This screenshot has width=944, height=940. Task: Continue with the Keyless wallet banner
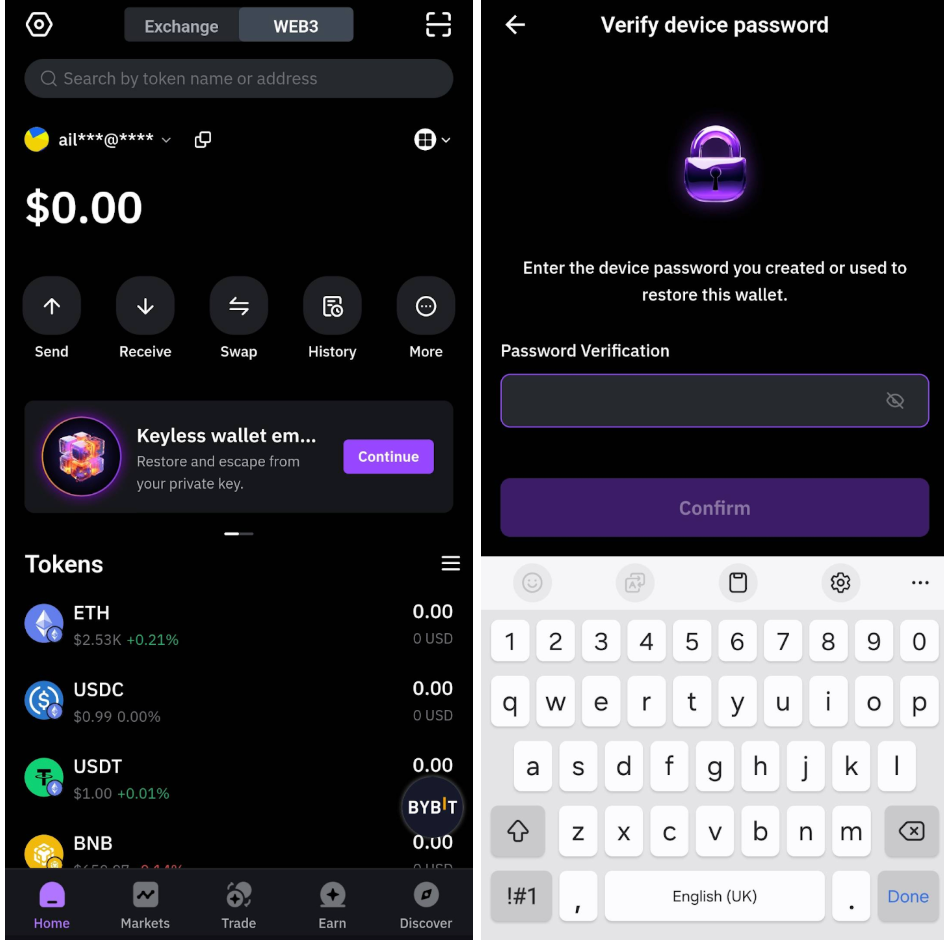click(x=388, y=457)
